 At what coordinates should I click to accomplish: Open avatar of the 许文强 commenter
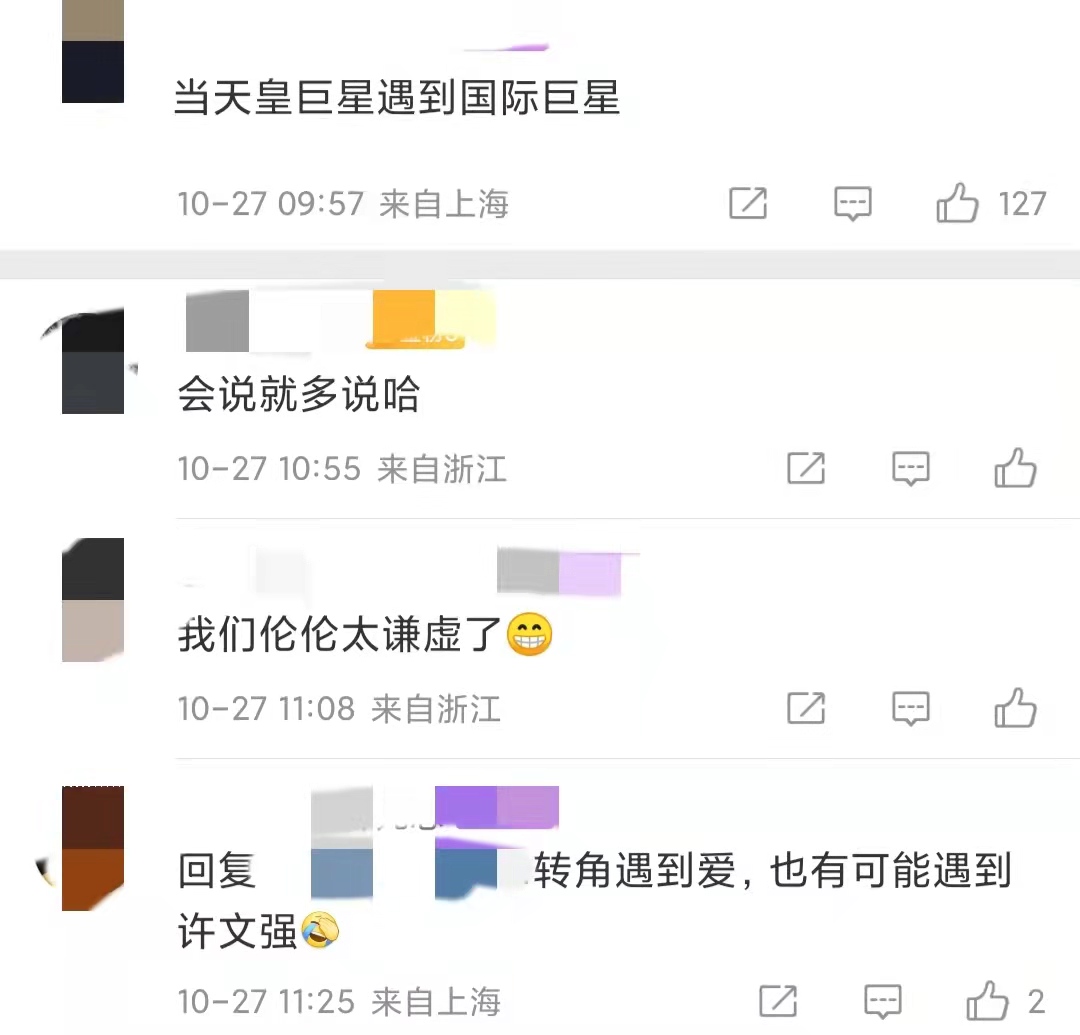pos(93,848)
